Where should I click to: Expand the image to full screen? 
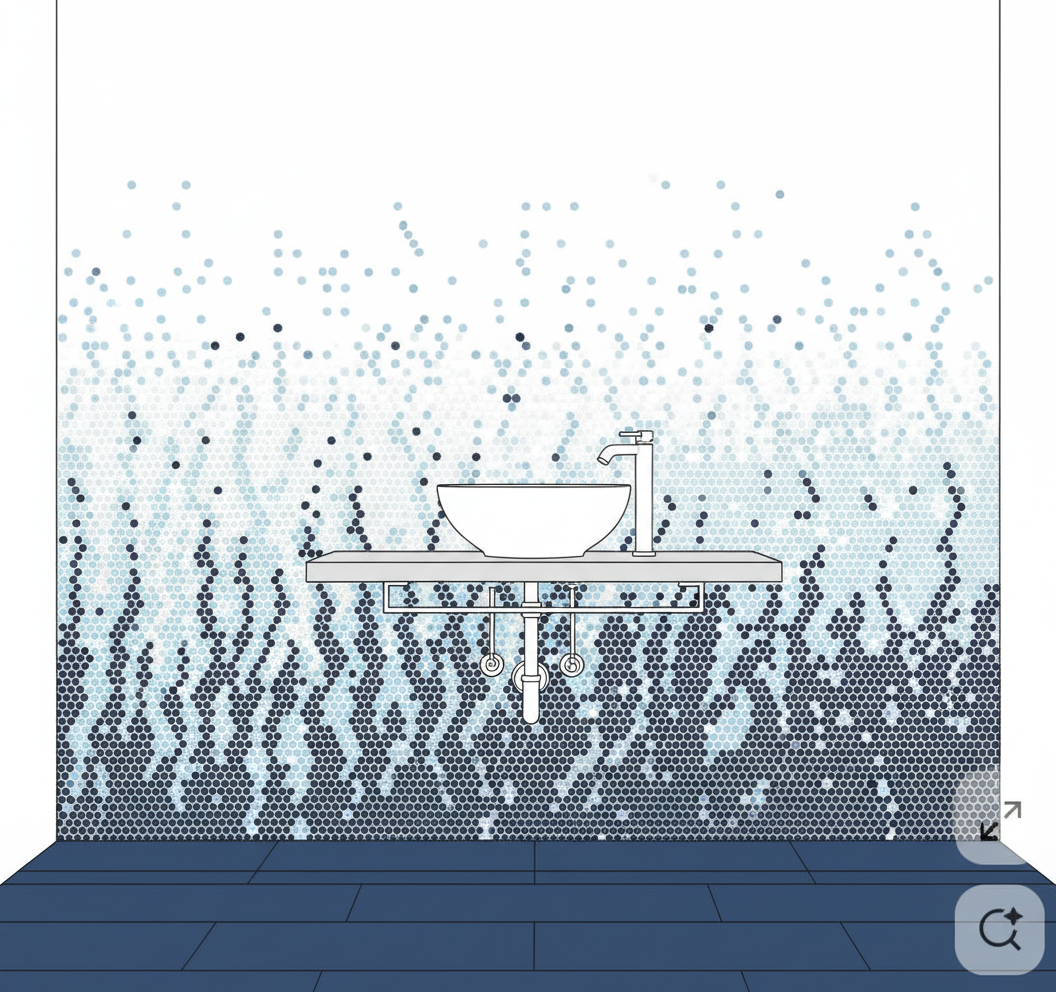click(999, 820)
